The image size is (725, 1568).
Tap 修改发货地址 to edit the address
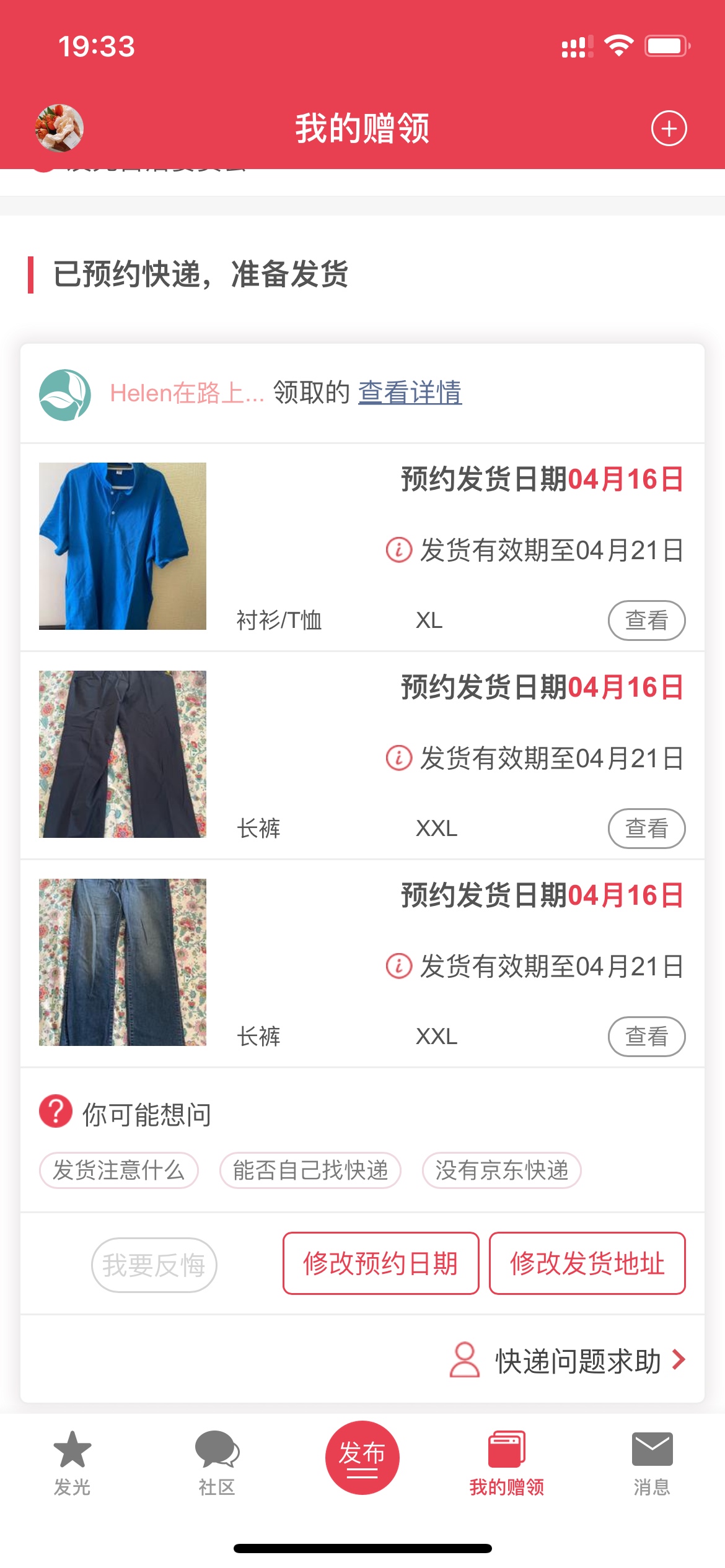[x=587, y=1263]
